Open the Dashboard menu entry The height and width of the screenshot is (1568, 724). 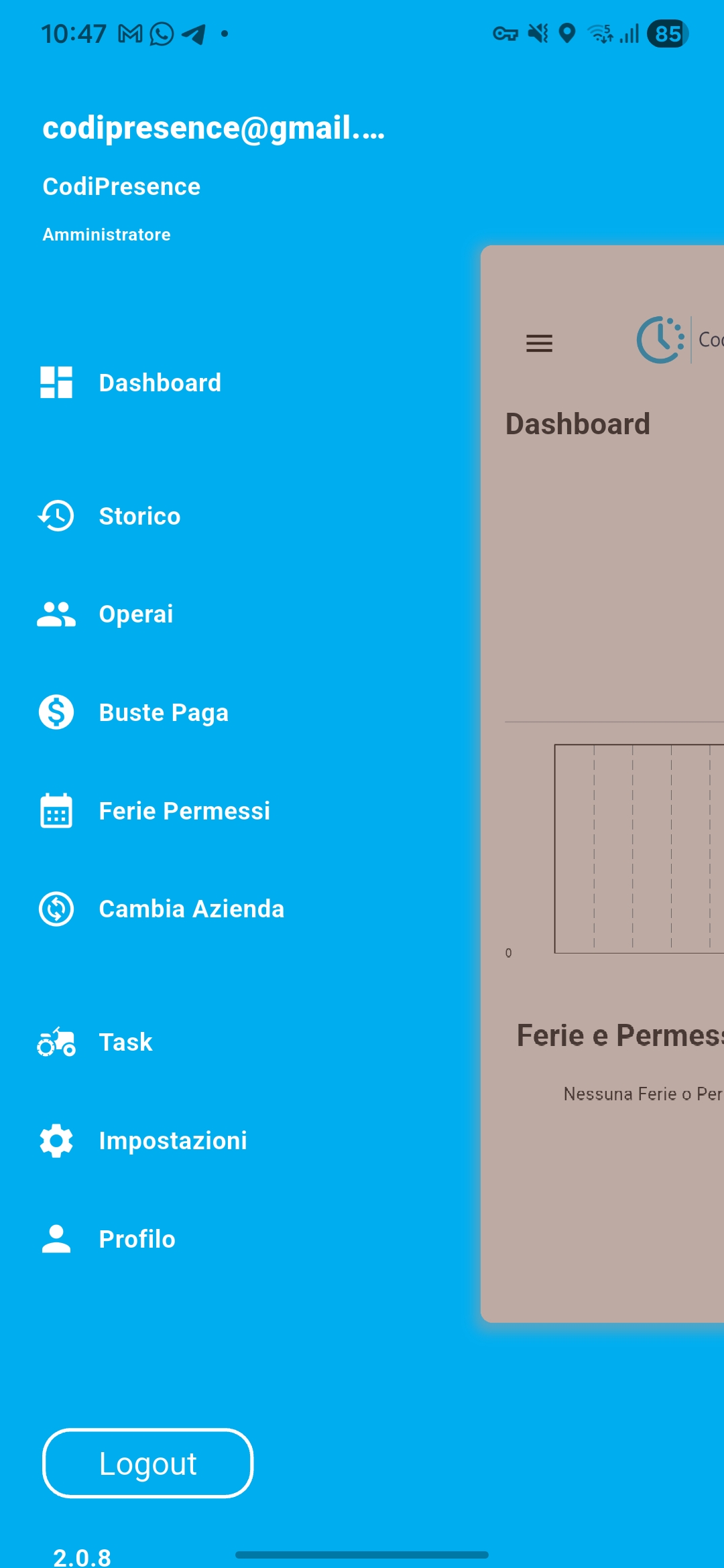point(160,383)
